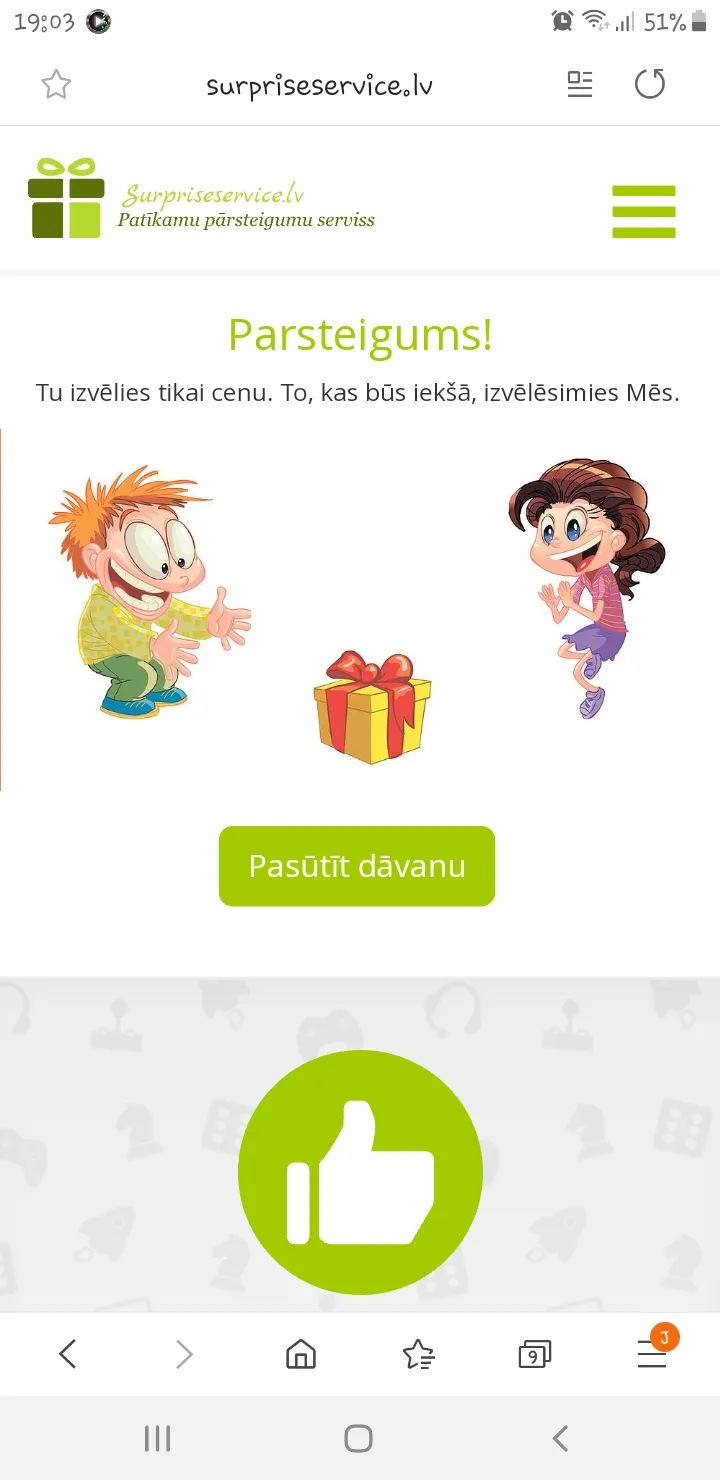This screenshot has height=1480, width=720.
Task: Bookmark this page with the star icon
Action: (x=56, y=85)
